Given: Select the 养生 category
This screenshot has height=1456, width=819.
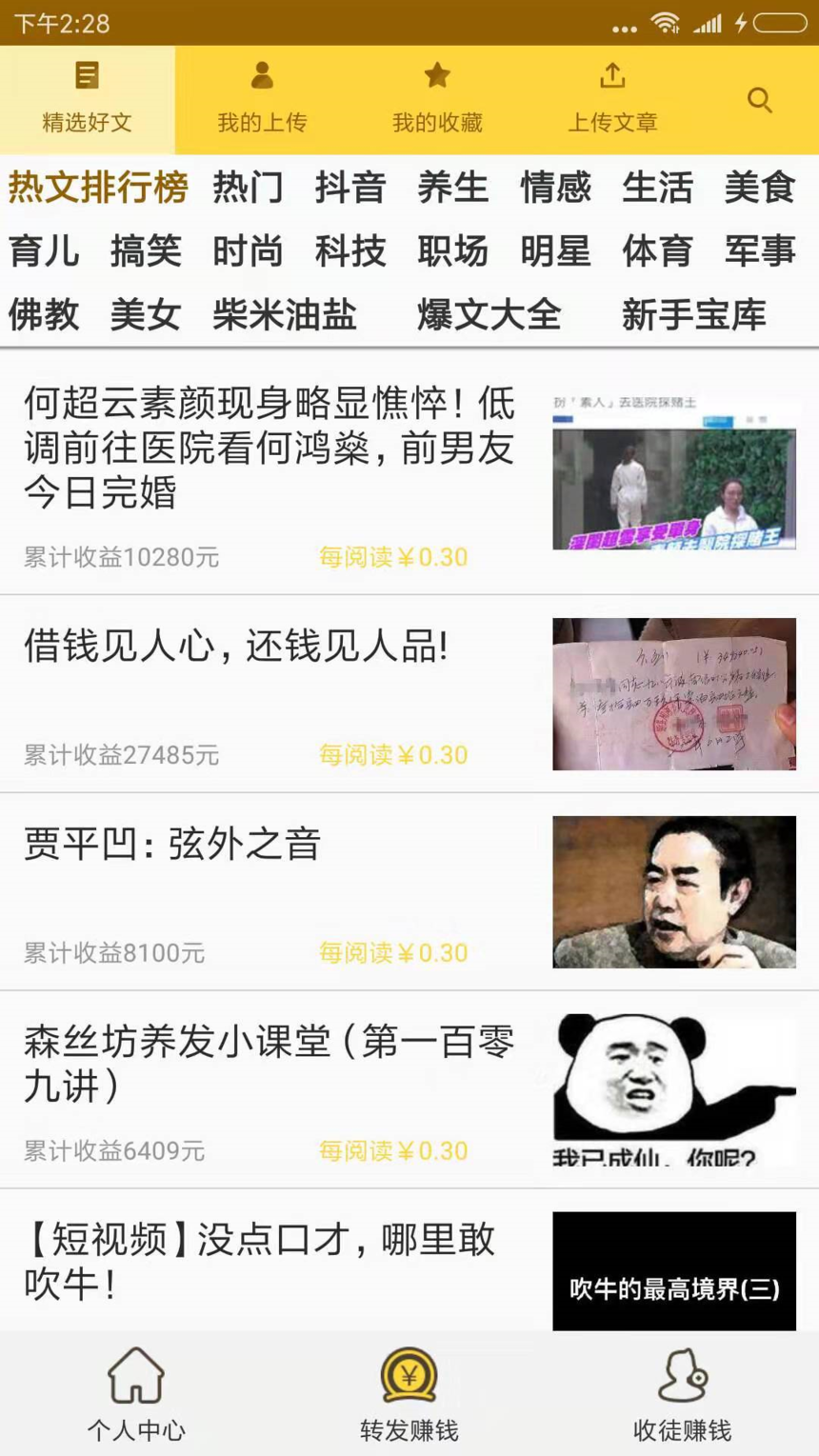Looking at the screenshot, I should [452, 187].
